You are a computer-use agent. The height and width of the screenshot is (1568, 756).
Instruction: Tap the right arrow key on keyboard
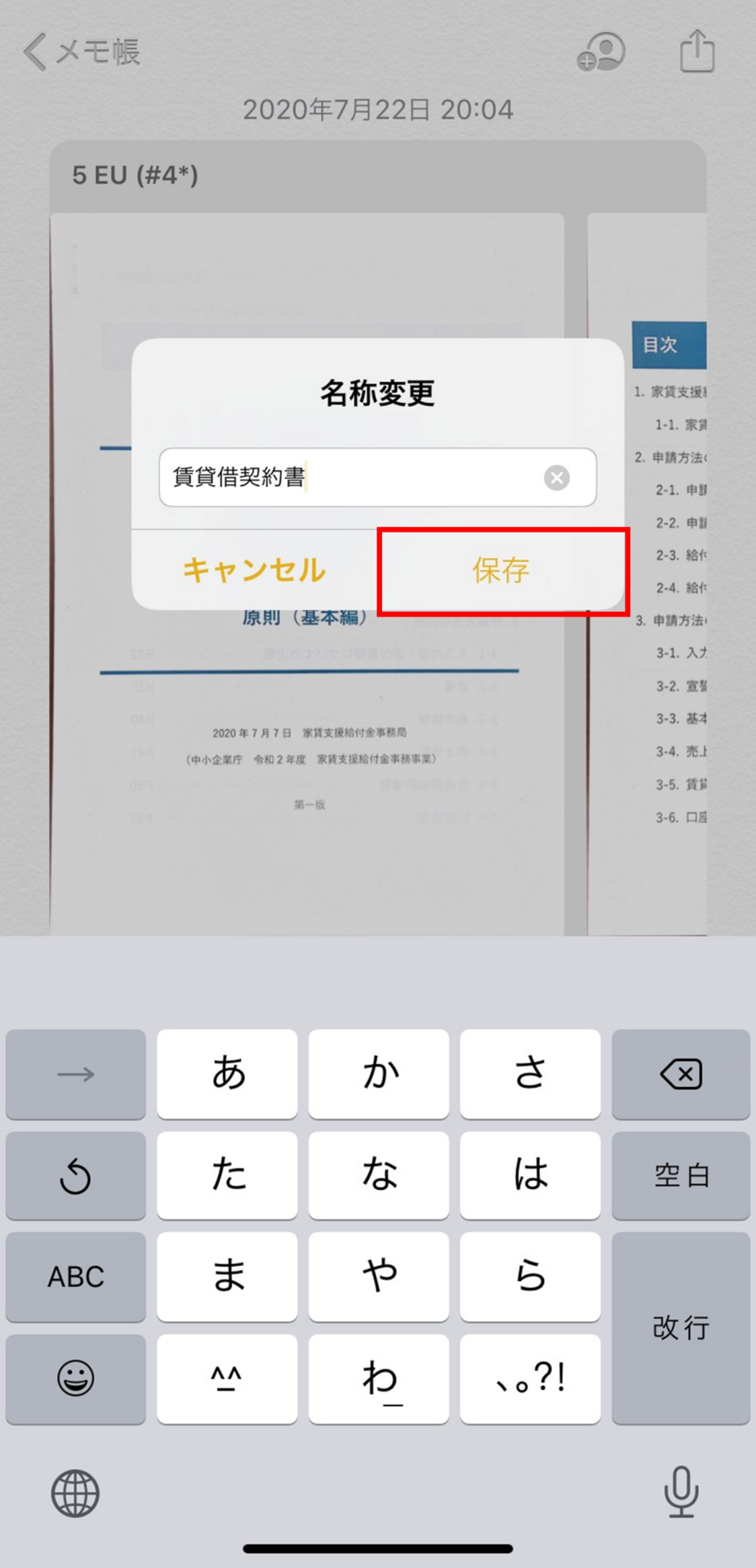tap(76, 1074)
